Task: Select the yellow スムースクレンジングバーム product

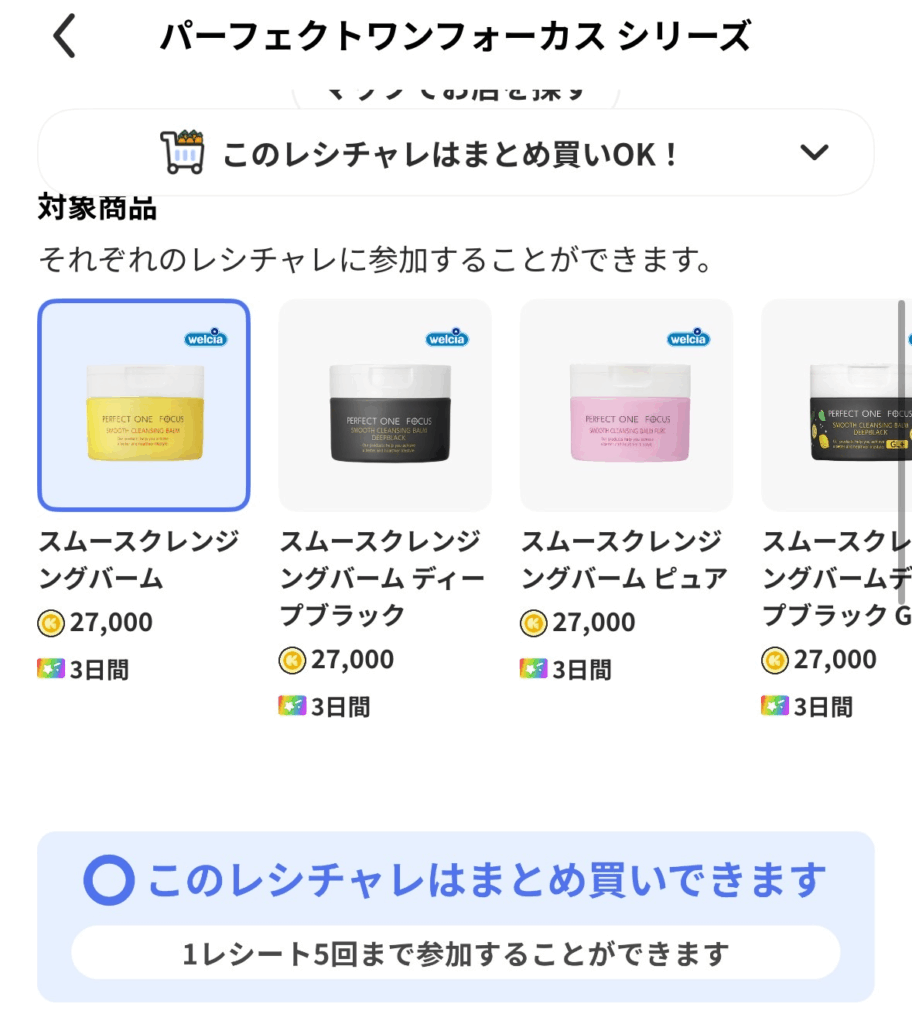Action: coord(144,405)
